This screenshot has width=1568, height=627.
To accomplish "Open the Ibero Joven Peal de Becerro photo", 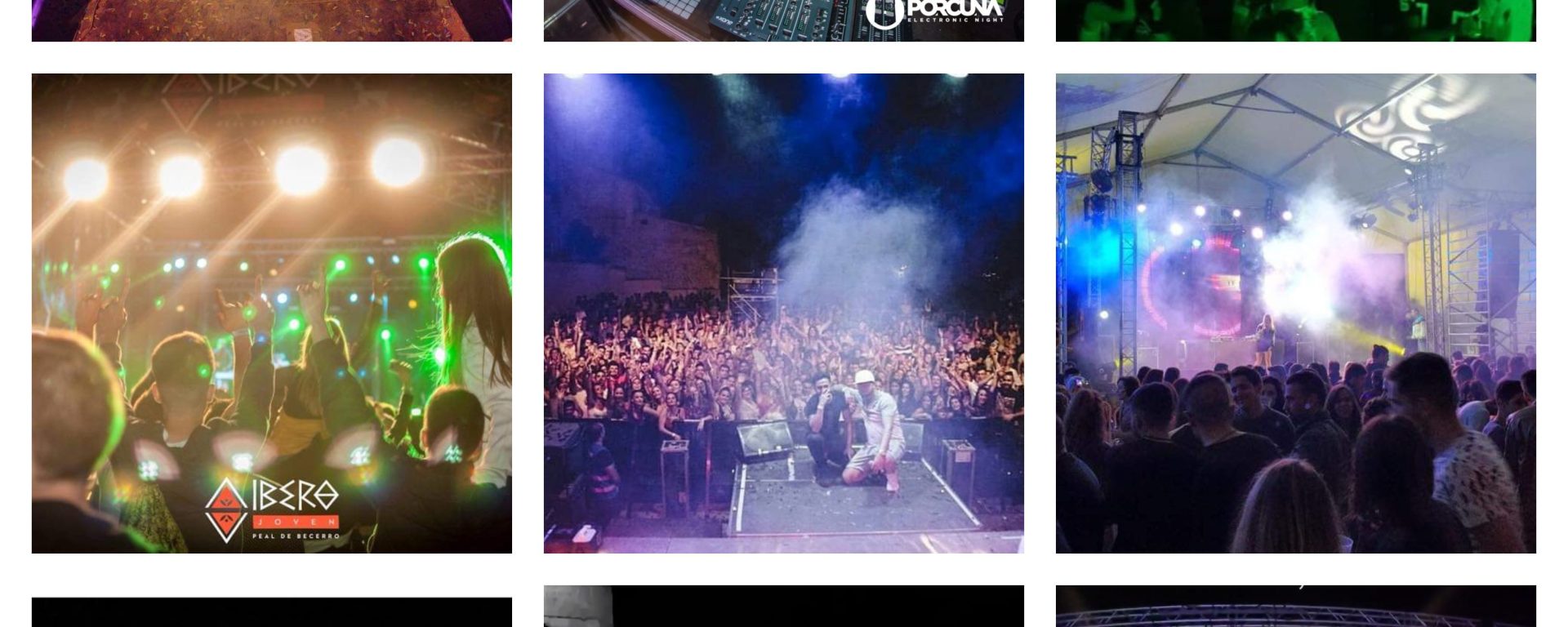I will 271,313.
